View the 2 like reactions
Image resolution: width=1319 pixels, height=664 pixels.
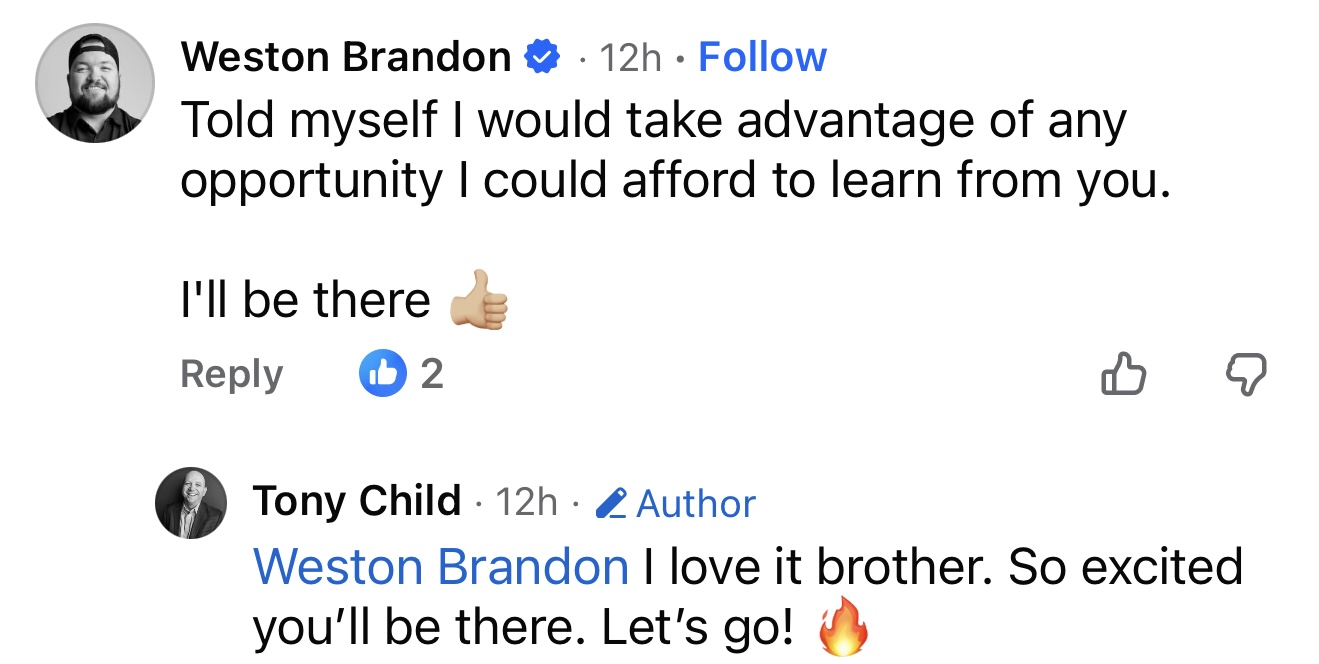click(401, 374)
